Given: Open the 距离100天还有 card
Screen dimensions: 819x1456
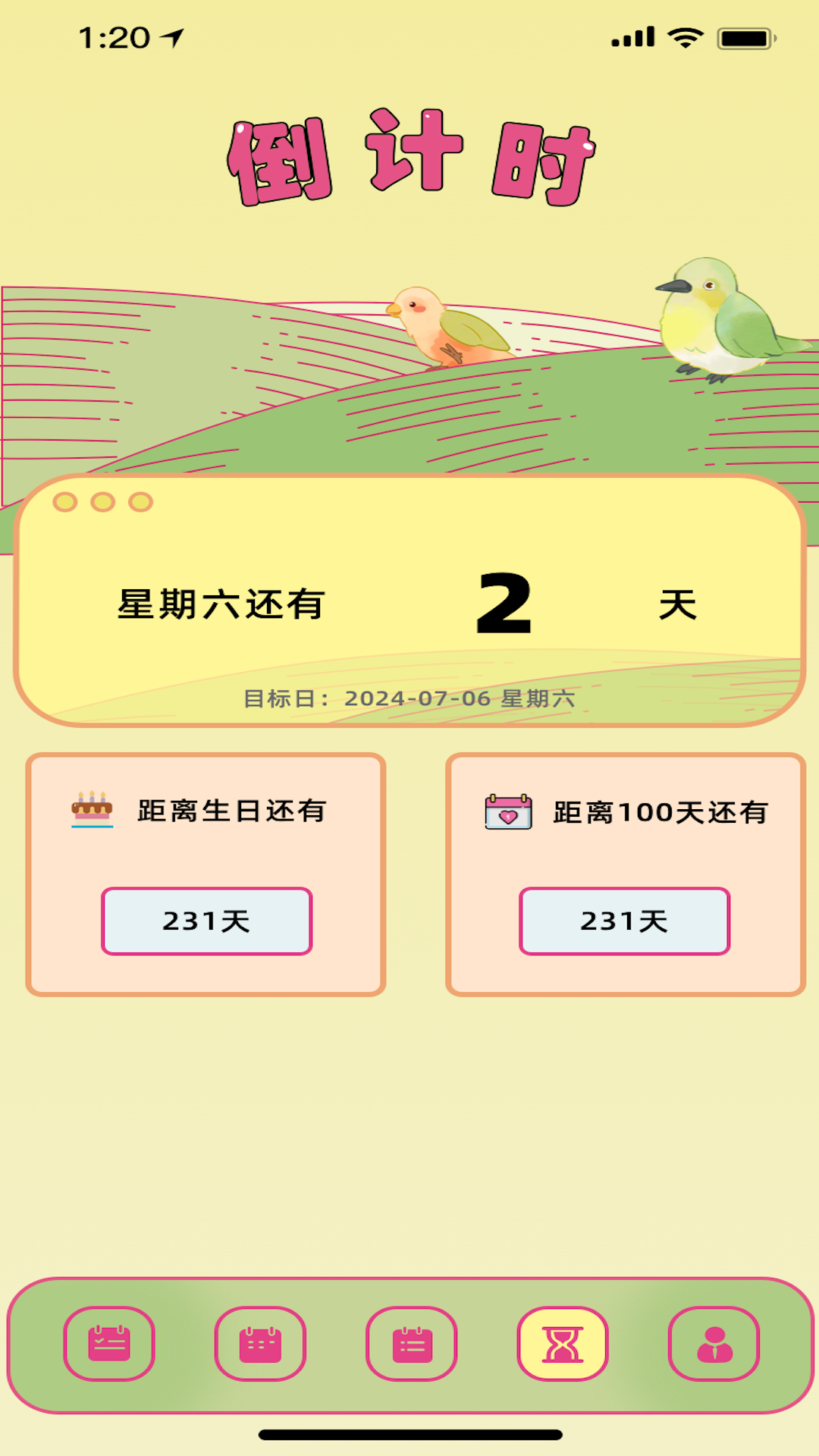Looking at the screenshot, I should [625, 874].
